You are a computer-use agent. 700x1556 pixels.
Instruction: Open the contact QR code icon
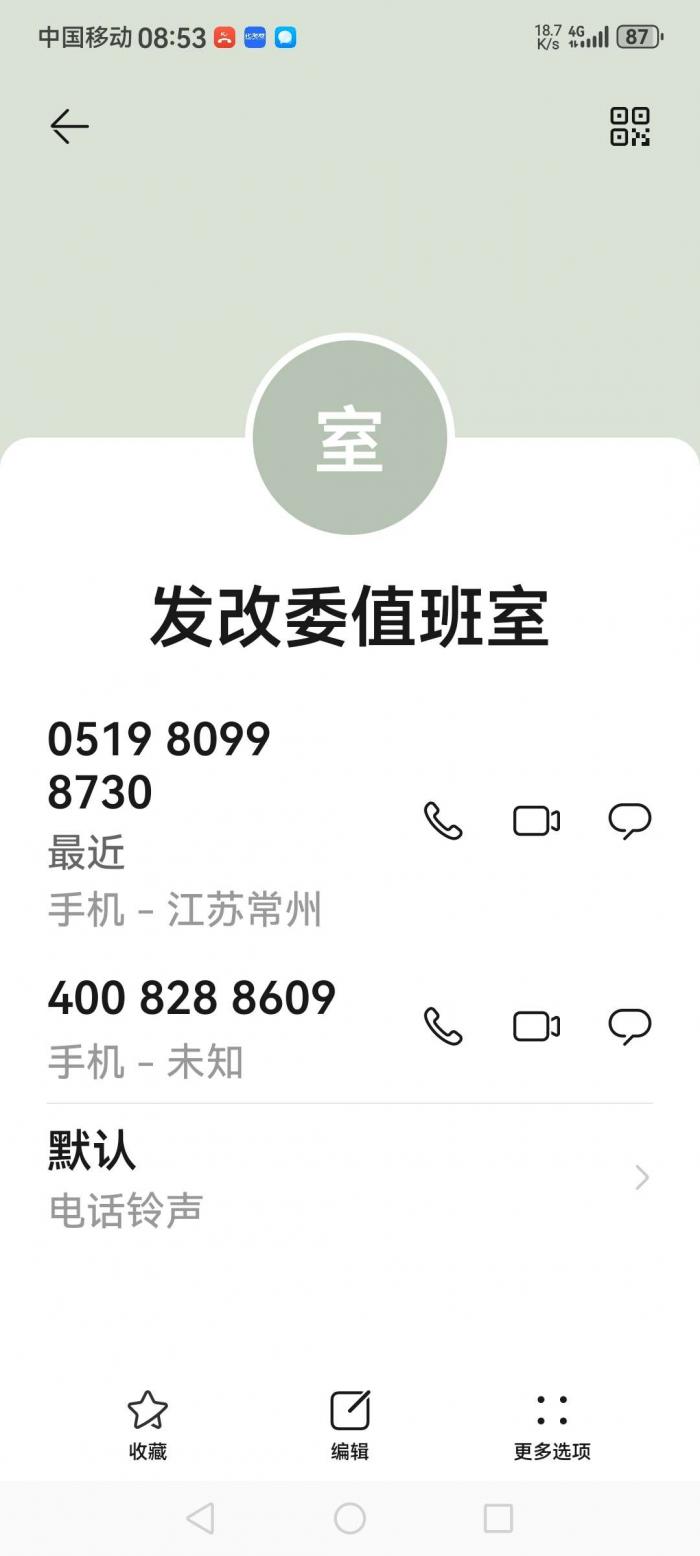pos(630,126)
